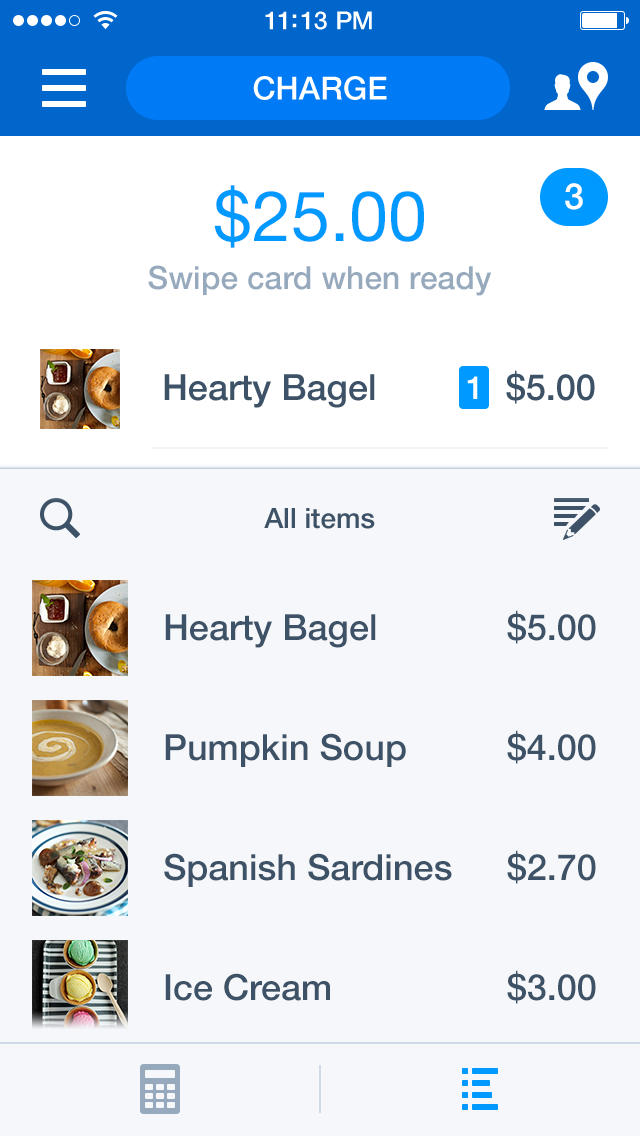Open the cart item count badge
This screenshot has height=1136, width=640.
click(x=573, y=197)
